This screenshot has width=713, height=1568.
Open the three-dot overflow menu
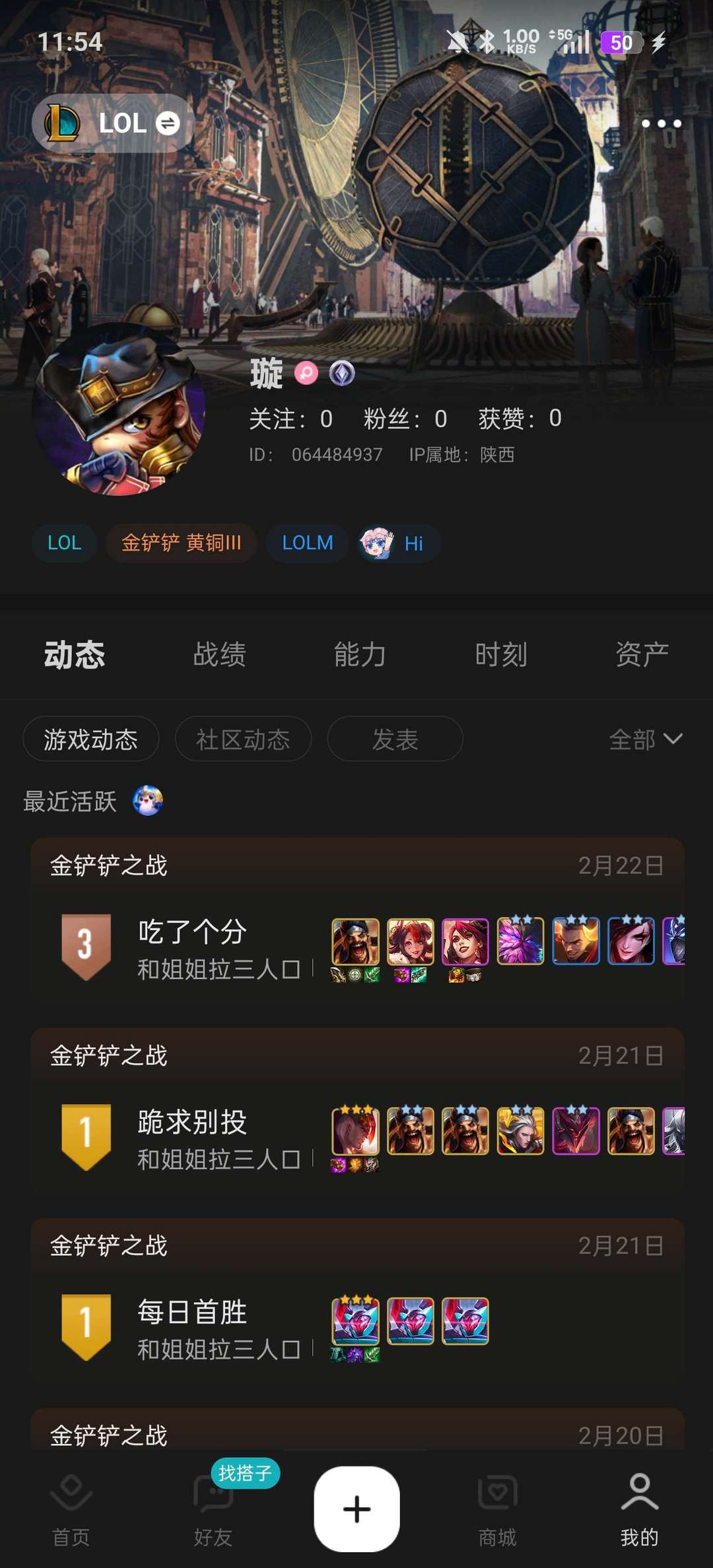(661, 123)
